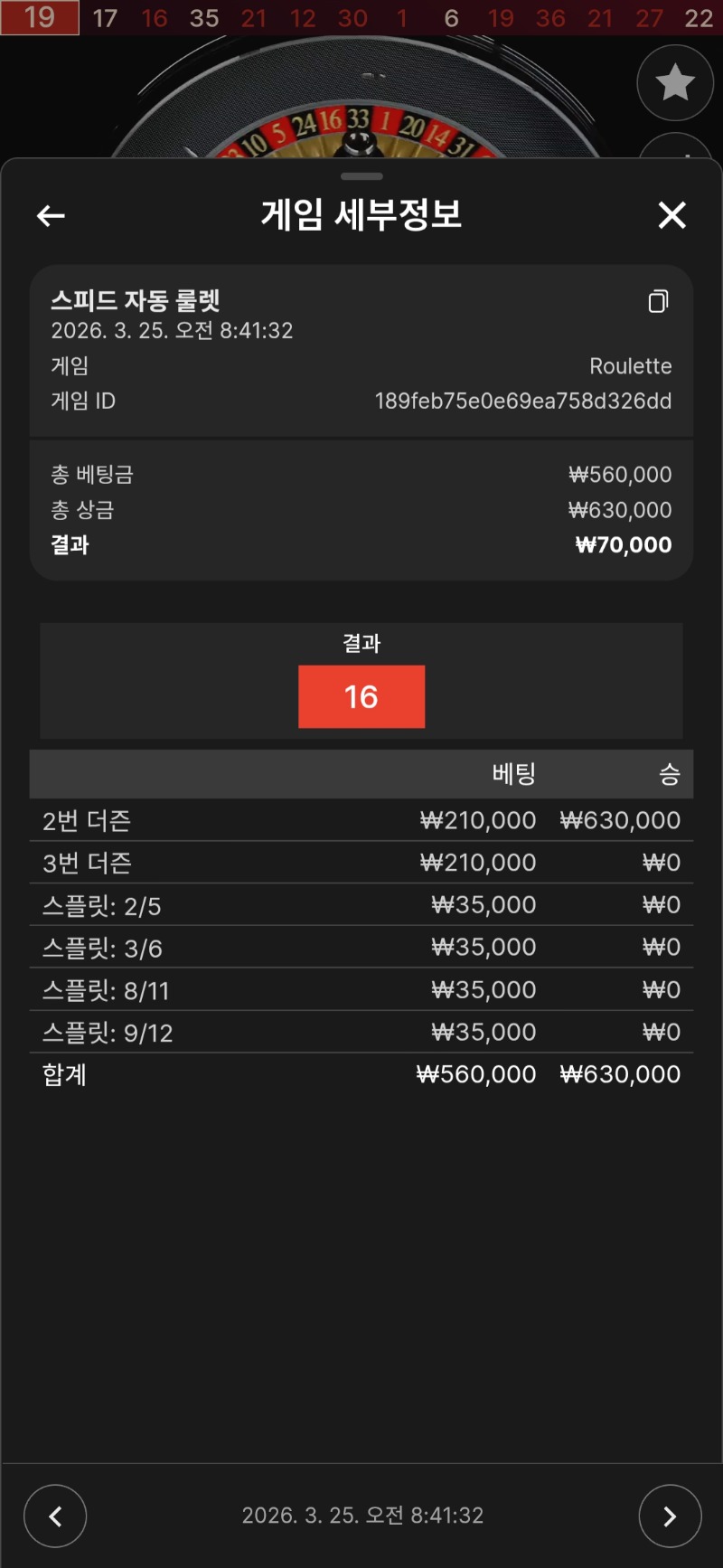Go back from game details
This screenshot has width=723, height=1568.
pos(51,215)
